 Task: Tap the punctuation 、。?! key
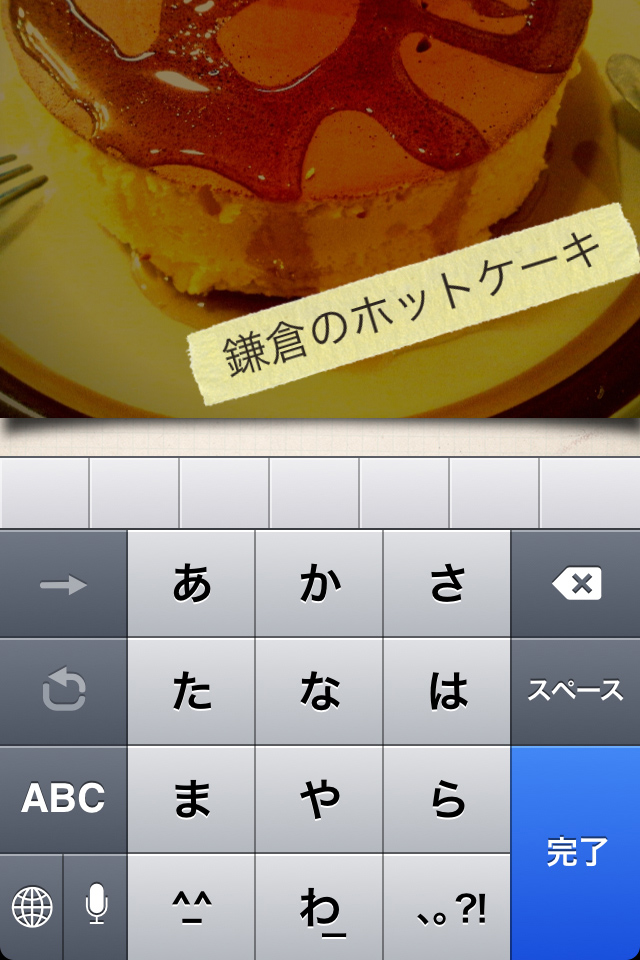(x=447, y=906)
